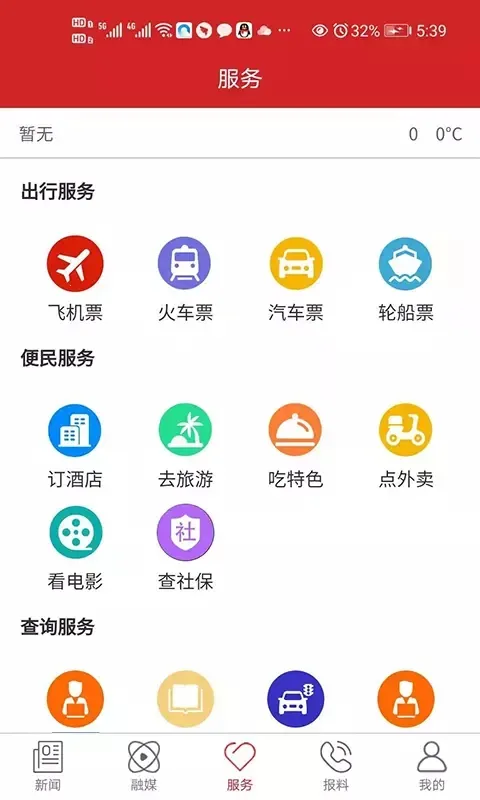
Task: Tap 订酒店 to book a hotel
Action: pyautogui.click(x=75, y=446)
